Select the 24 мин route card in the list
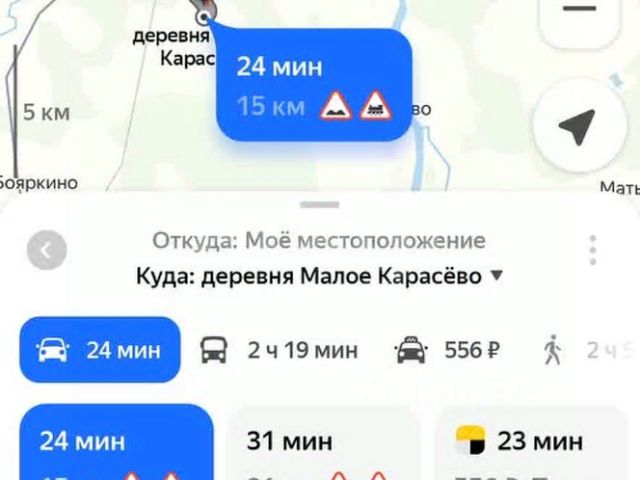 (x=116, y=444)
